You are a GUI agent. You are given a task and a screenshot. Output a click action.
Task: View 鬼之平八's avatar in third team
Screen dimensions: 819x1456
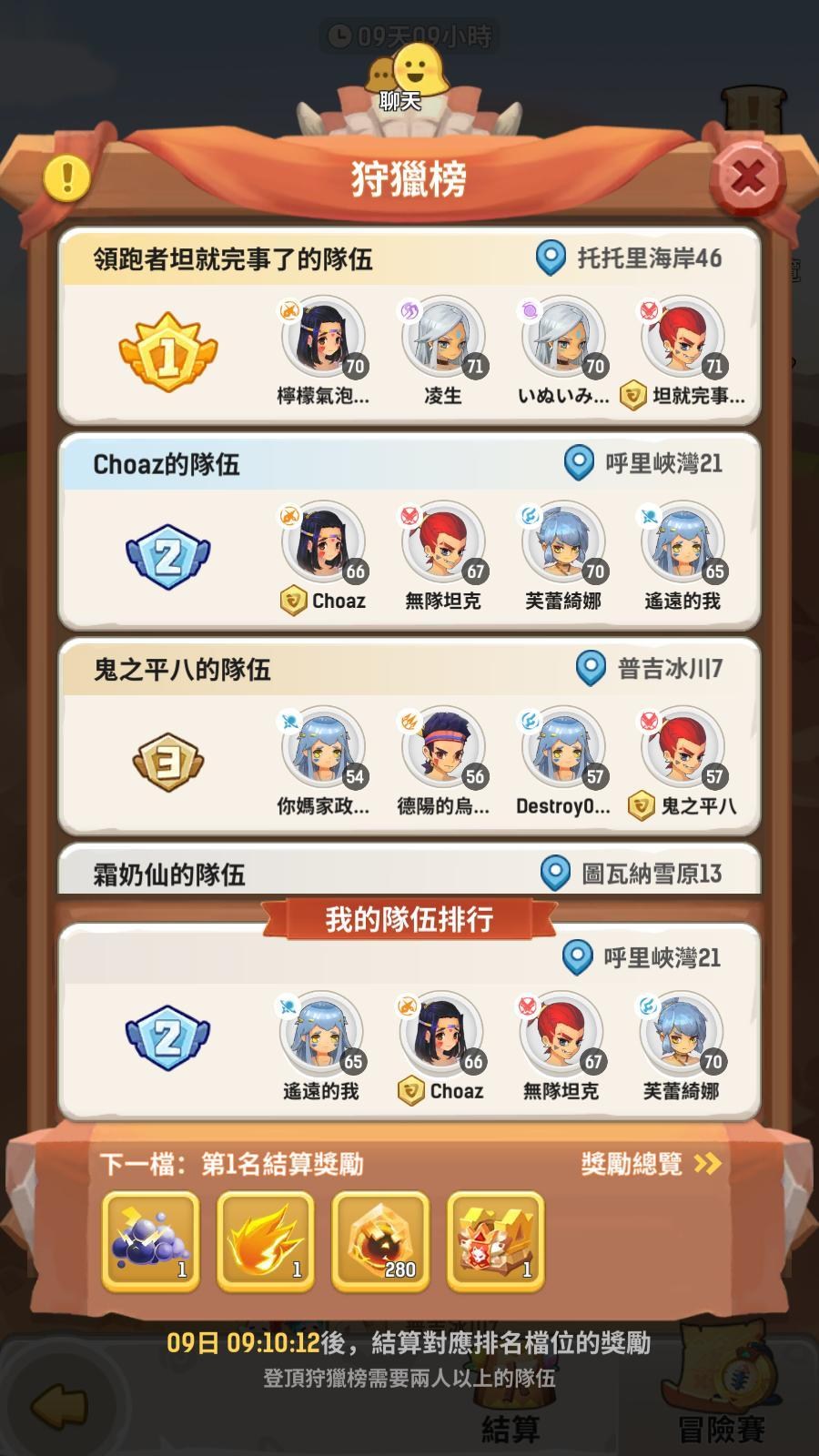pos(683,748)
